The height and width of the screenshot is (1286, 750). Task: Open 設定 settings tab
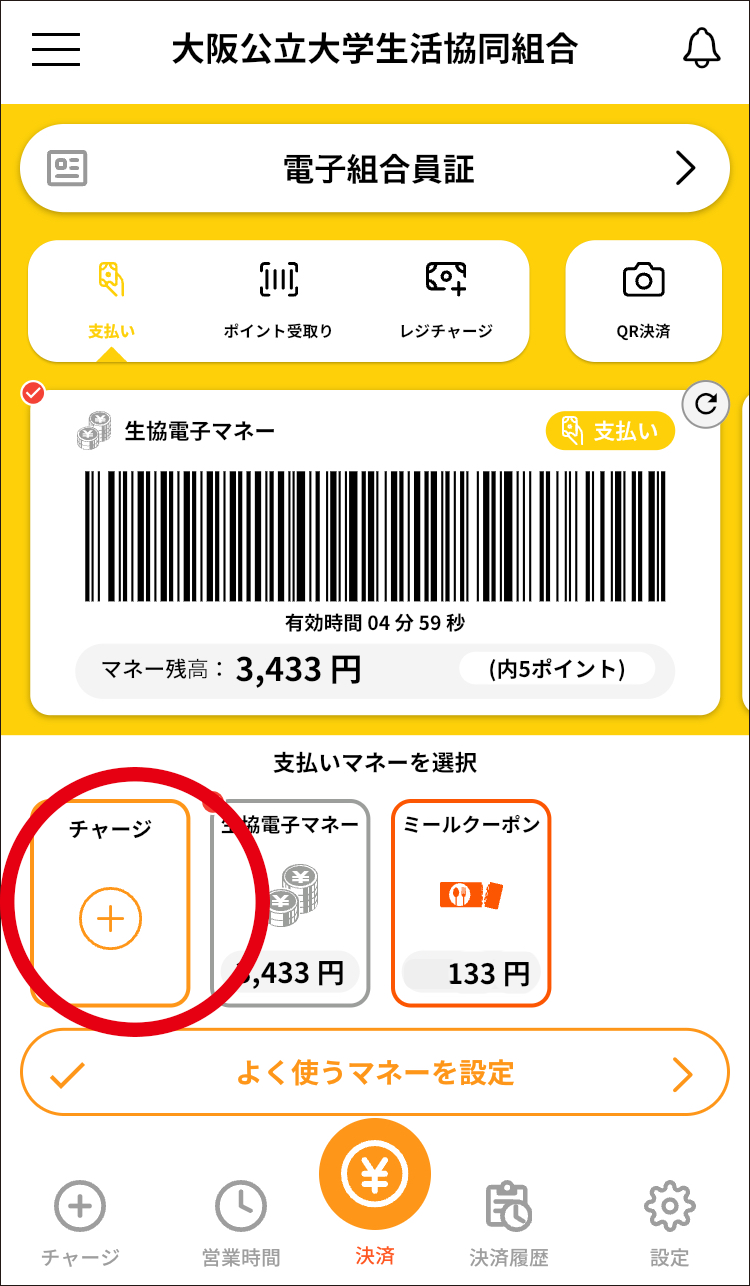(x=669, y=1223)
